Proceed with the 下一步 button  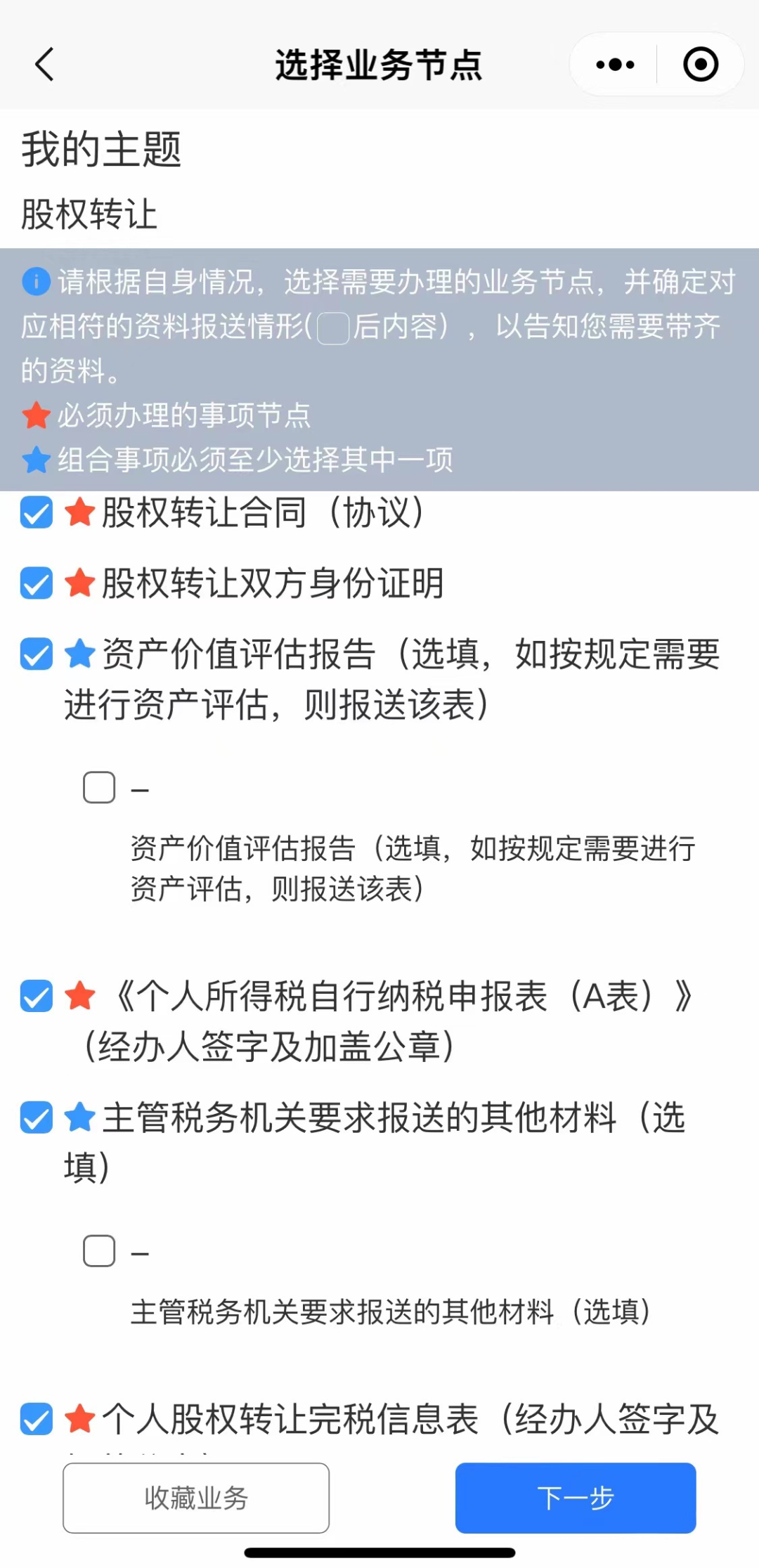click(576, 1498)
